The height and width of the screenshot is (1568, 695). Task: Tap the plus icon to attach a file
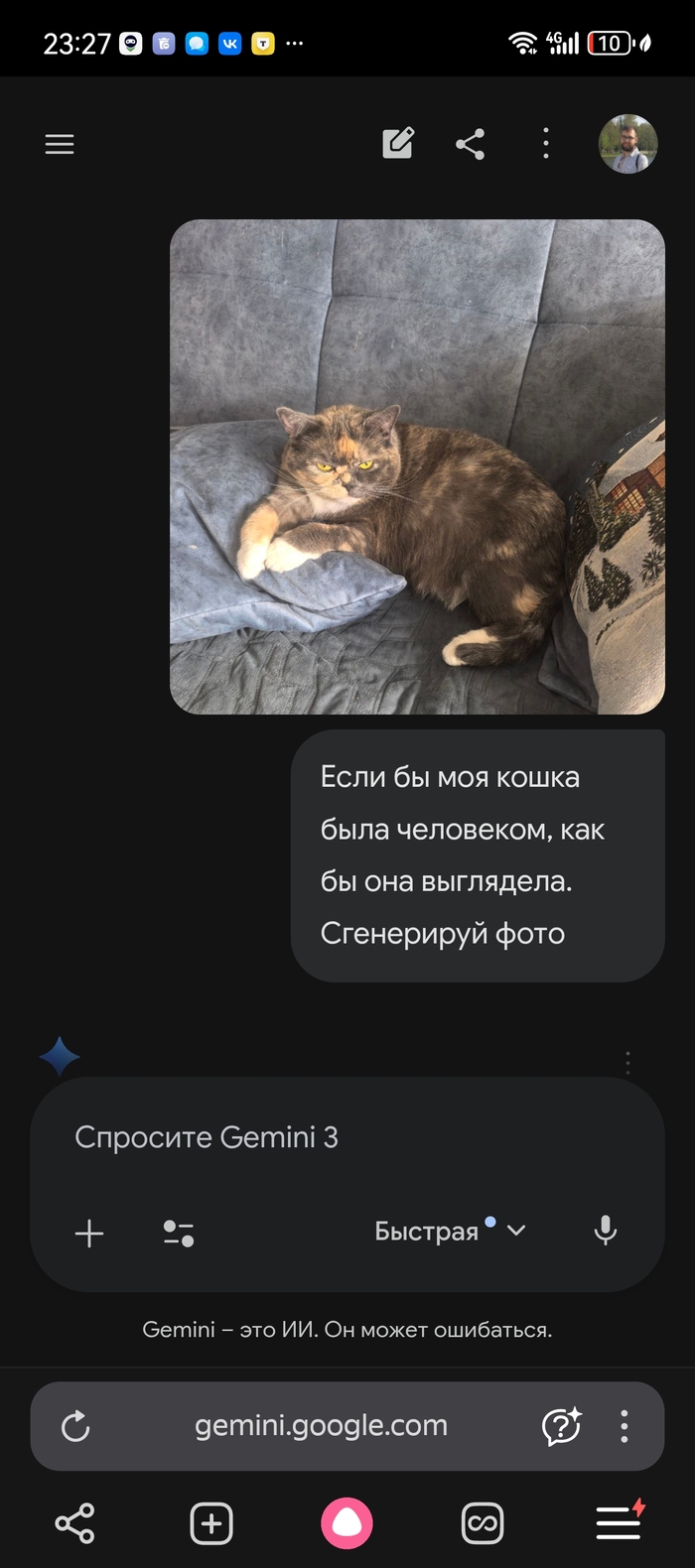coord(89,1233)
